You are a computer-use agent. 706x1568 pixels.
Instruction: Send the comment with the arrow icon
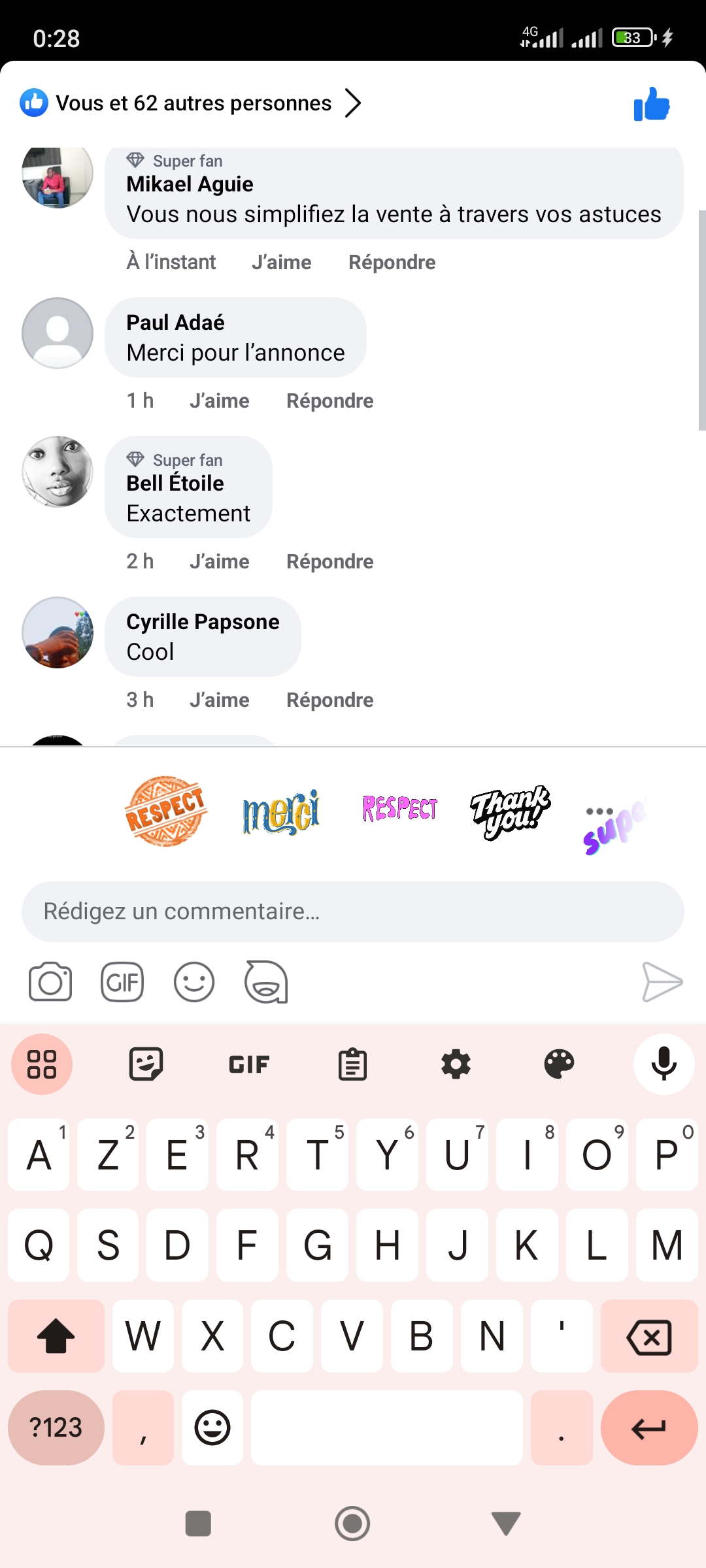click(x=662, y=982)
